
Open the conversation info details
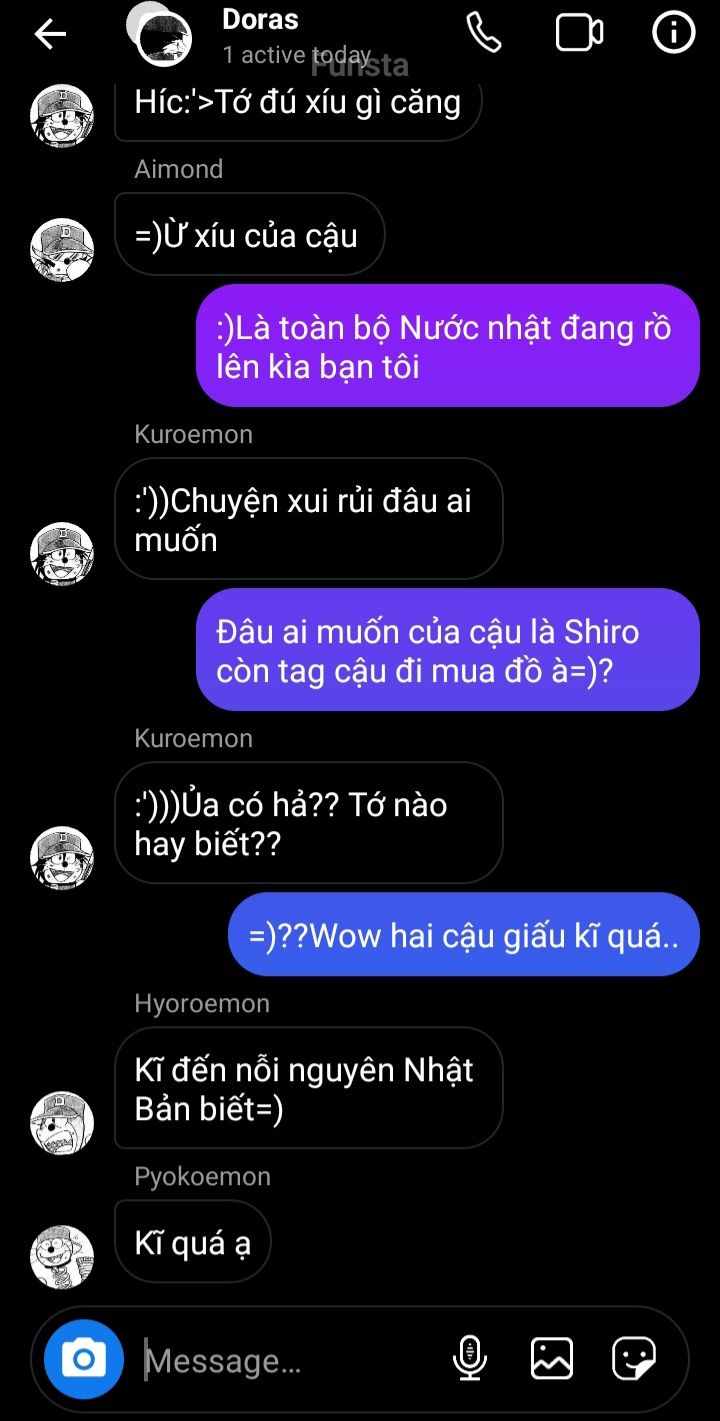click(673, 33)
